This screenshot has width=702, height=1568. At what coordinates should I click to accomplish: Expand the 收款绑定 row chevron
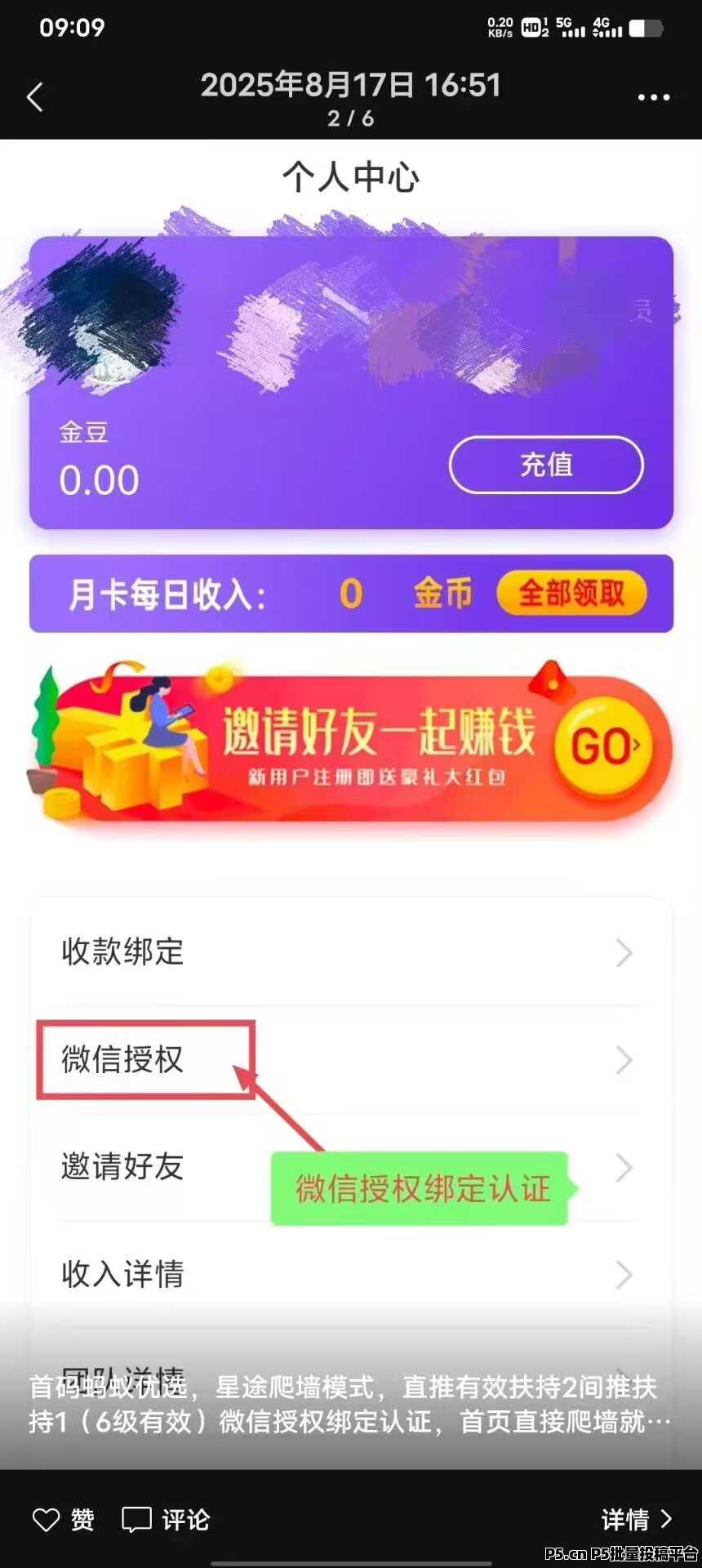point(624,953)
